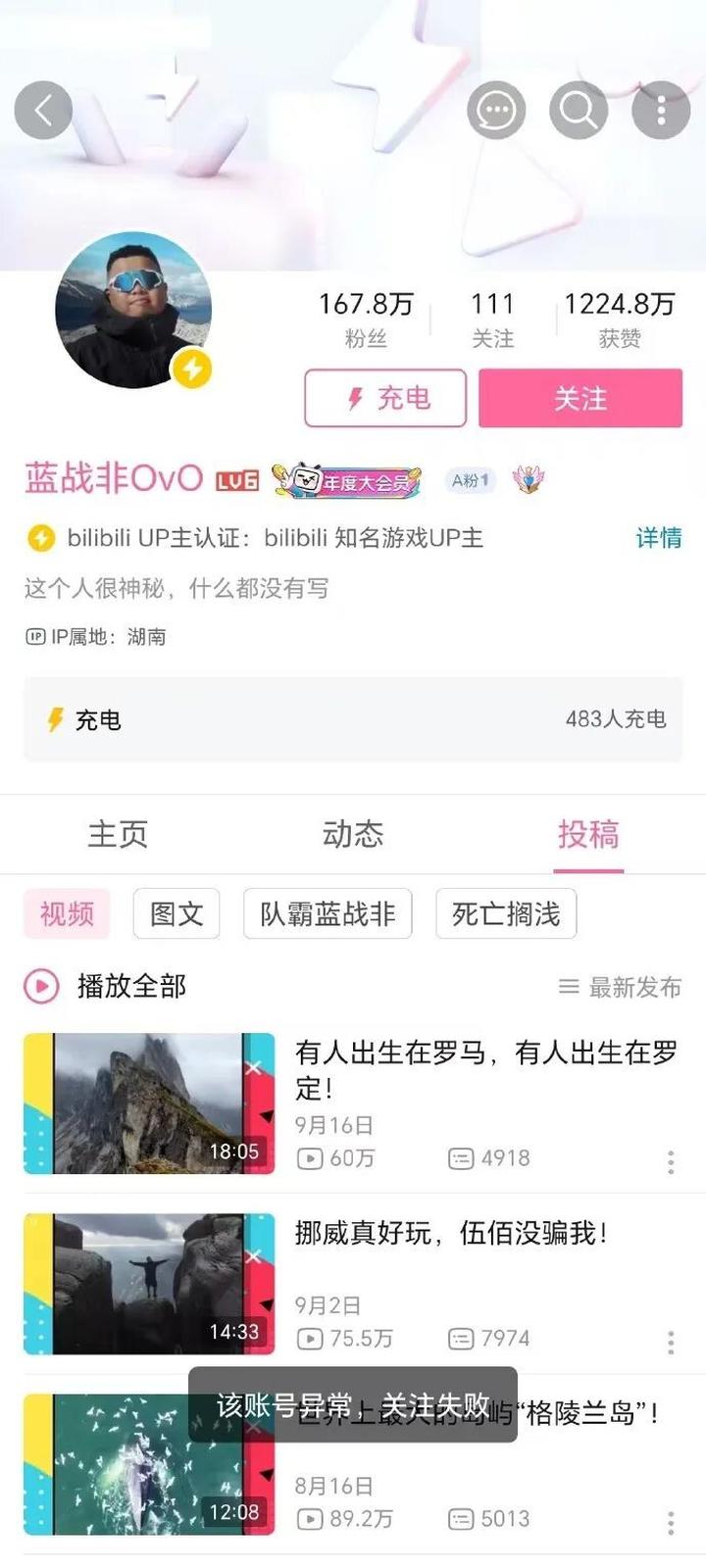
Task: Open video 挪威真好玩，伍佰没骗我
Action: pos(451,1233)
